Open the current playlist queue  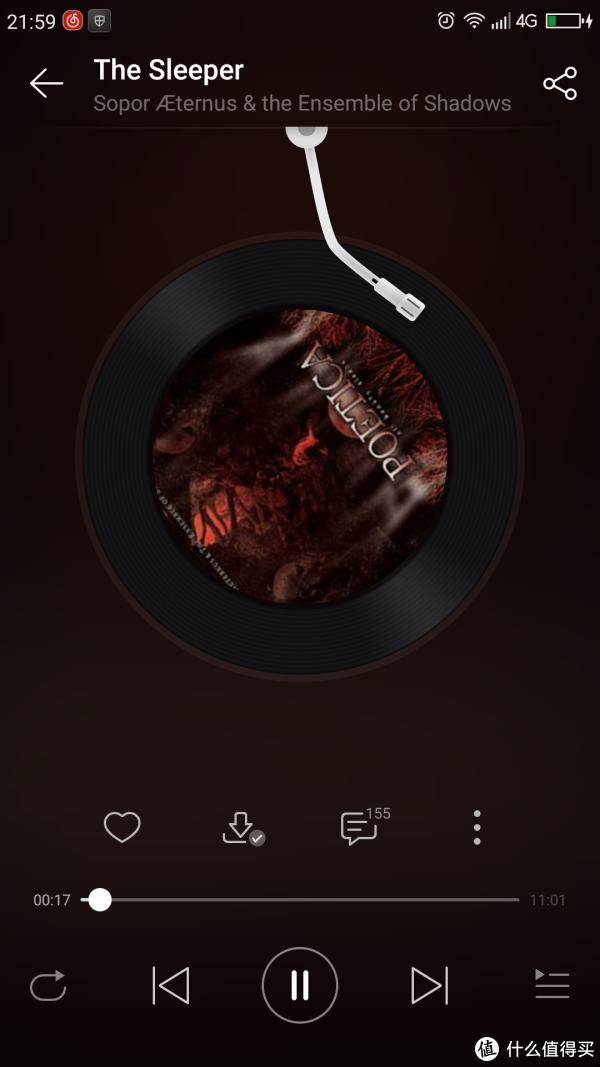tap(552, 985)
